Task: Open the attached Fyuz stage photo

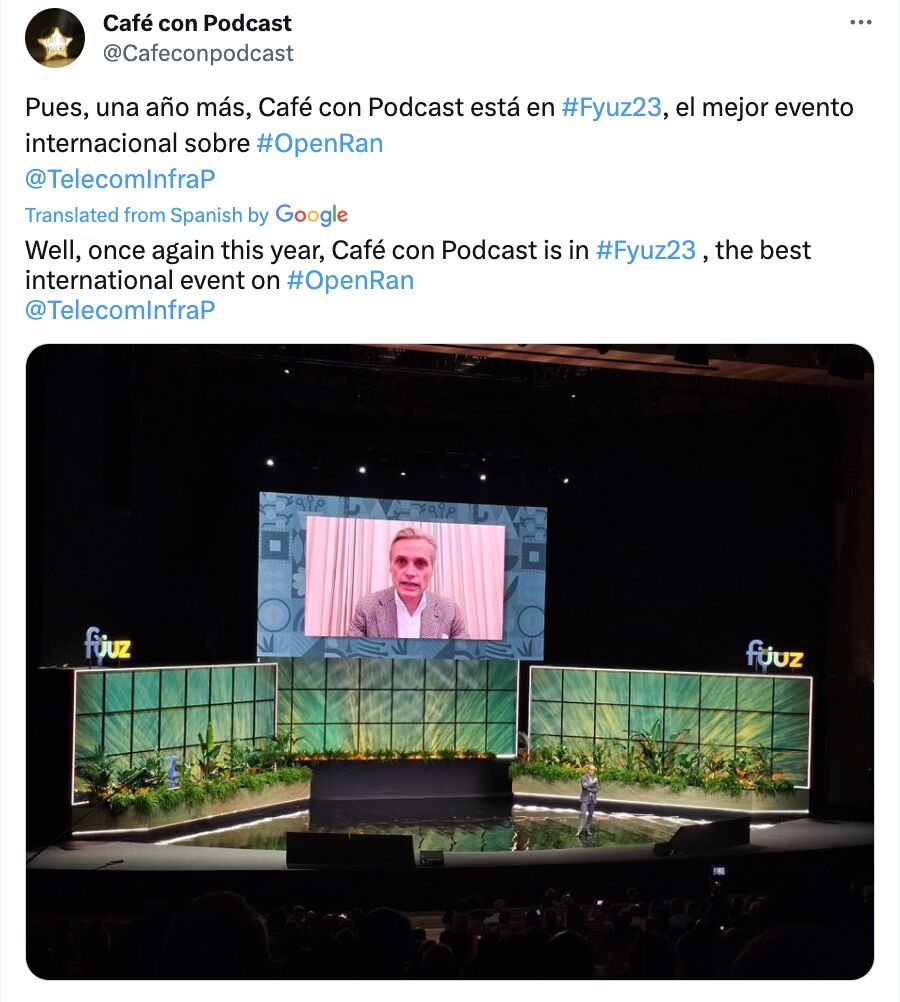Action: [x=449, y=661]
